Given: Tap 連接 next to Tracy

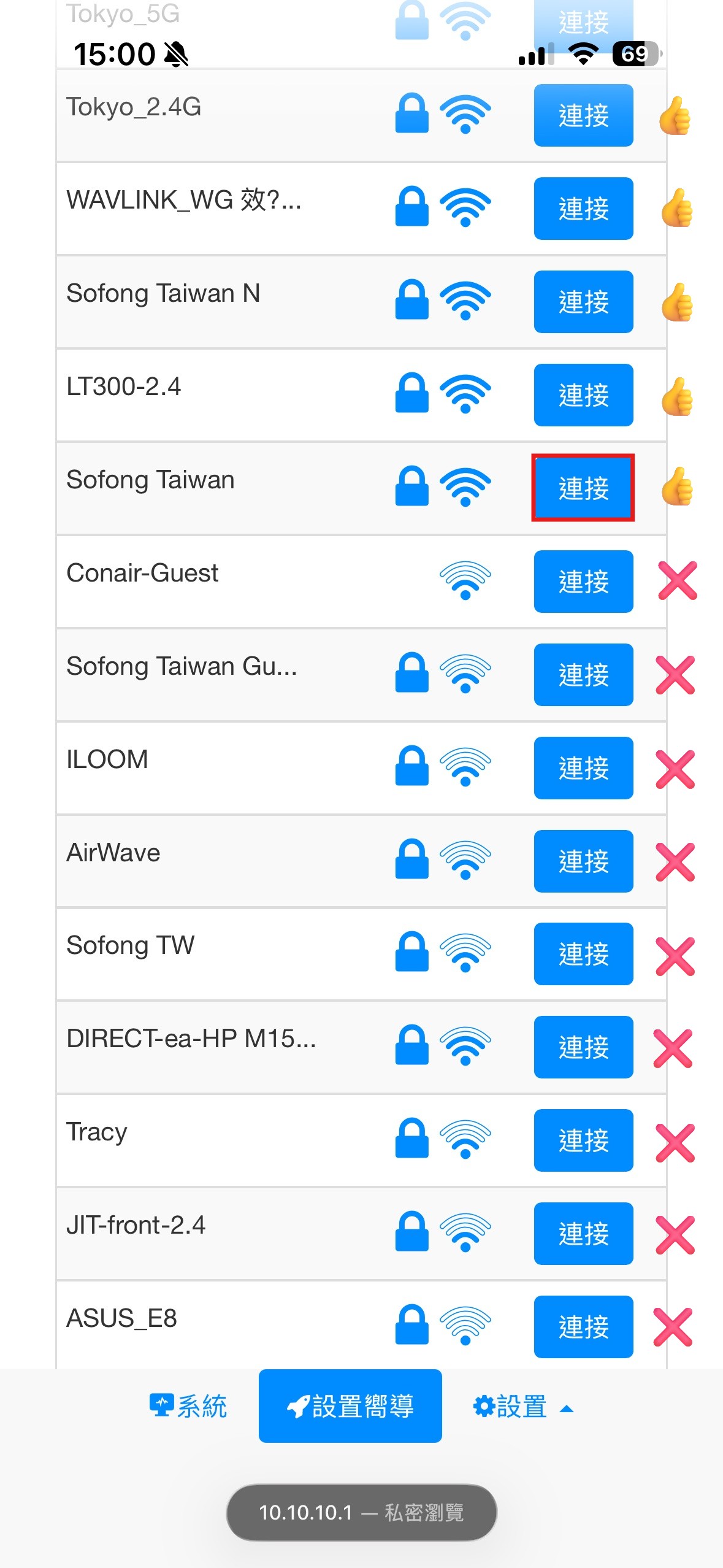Looking at the screenshot, I should pyautogui.click(x=583, y=1140).
